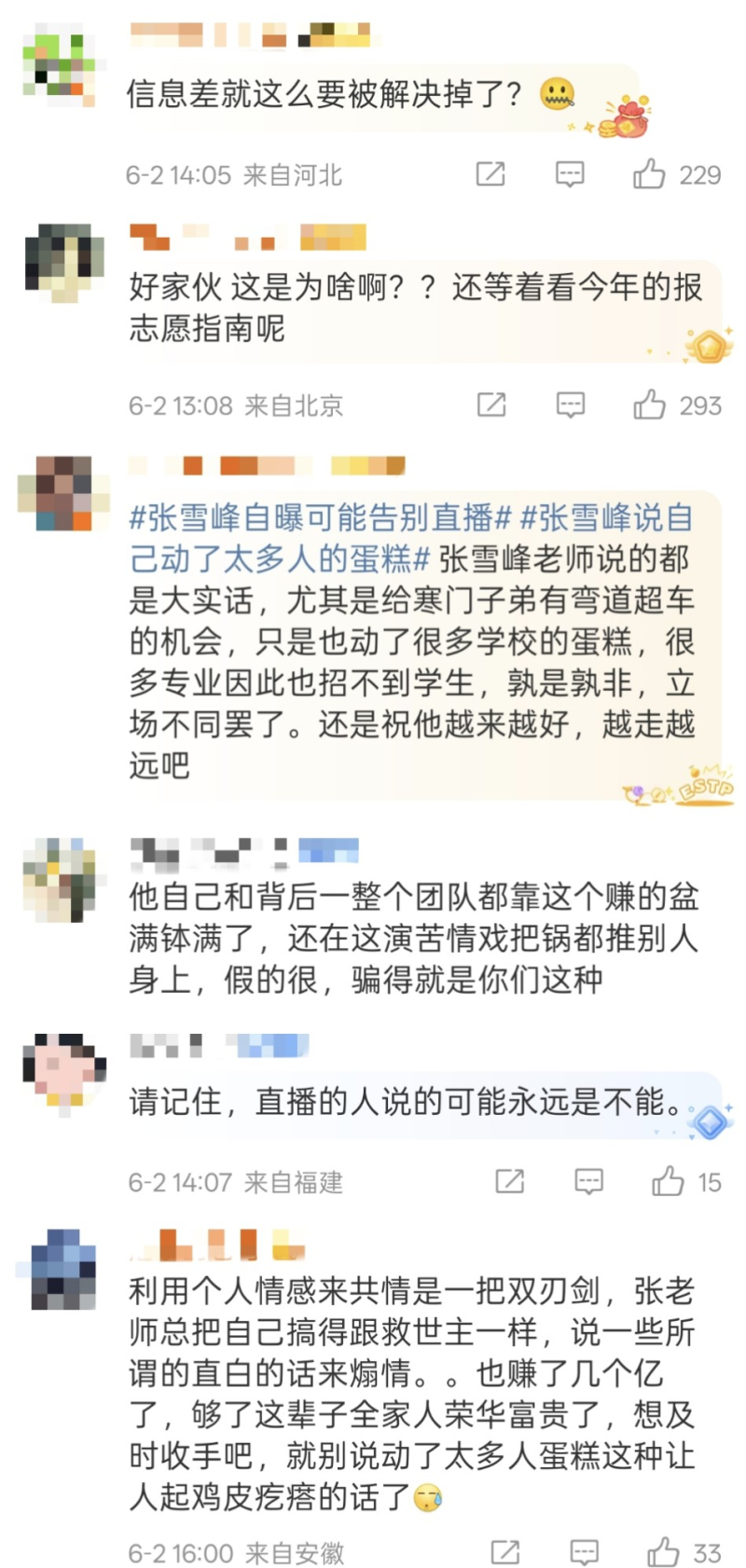Like the comment posted from 福建
The width and height of the screenshot is (746, 1568).
tap(668, 1181)
